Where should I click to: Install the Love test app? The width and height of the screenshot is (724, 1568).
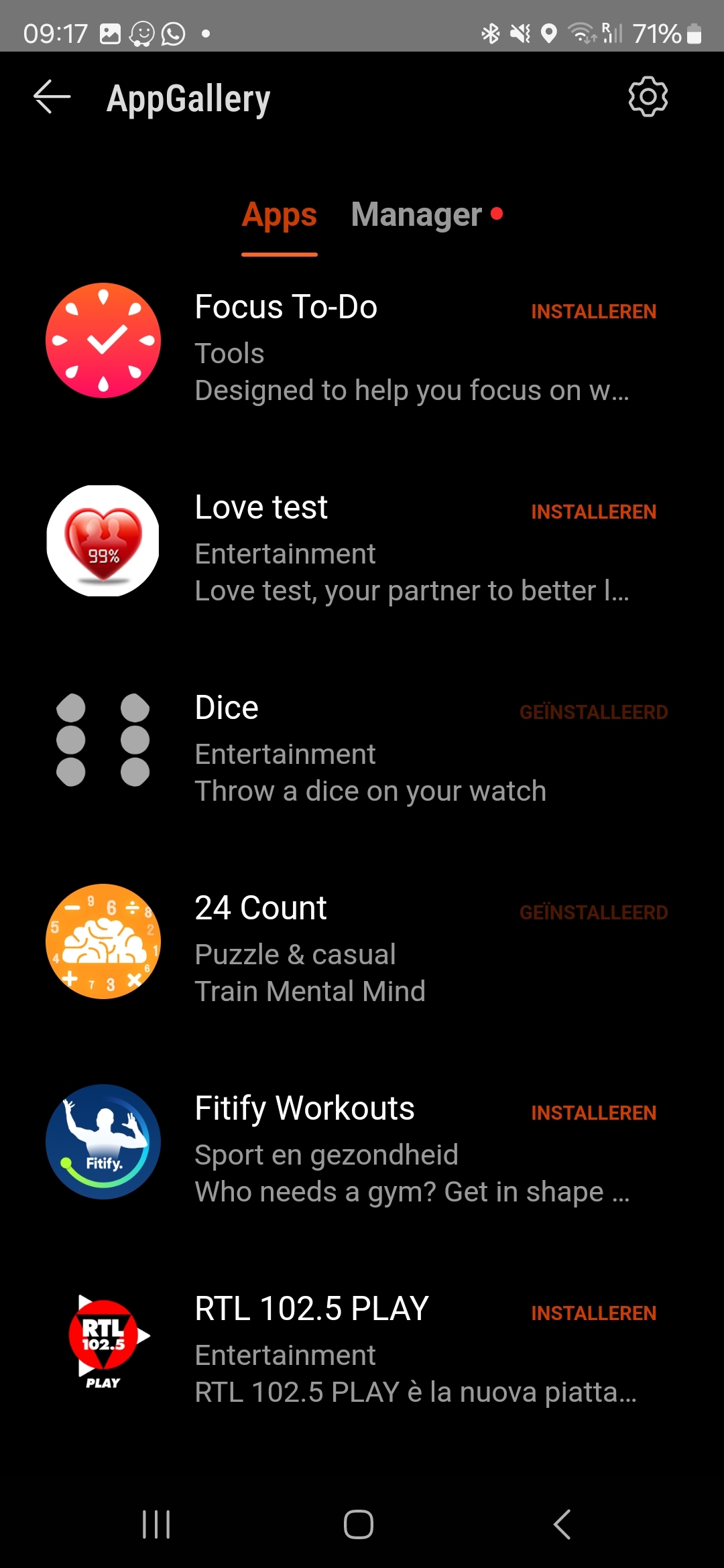point(593,512)
